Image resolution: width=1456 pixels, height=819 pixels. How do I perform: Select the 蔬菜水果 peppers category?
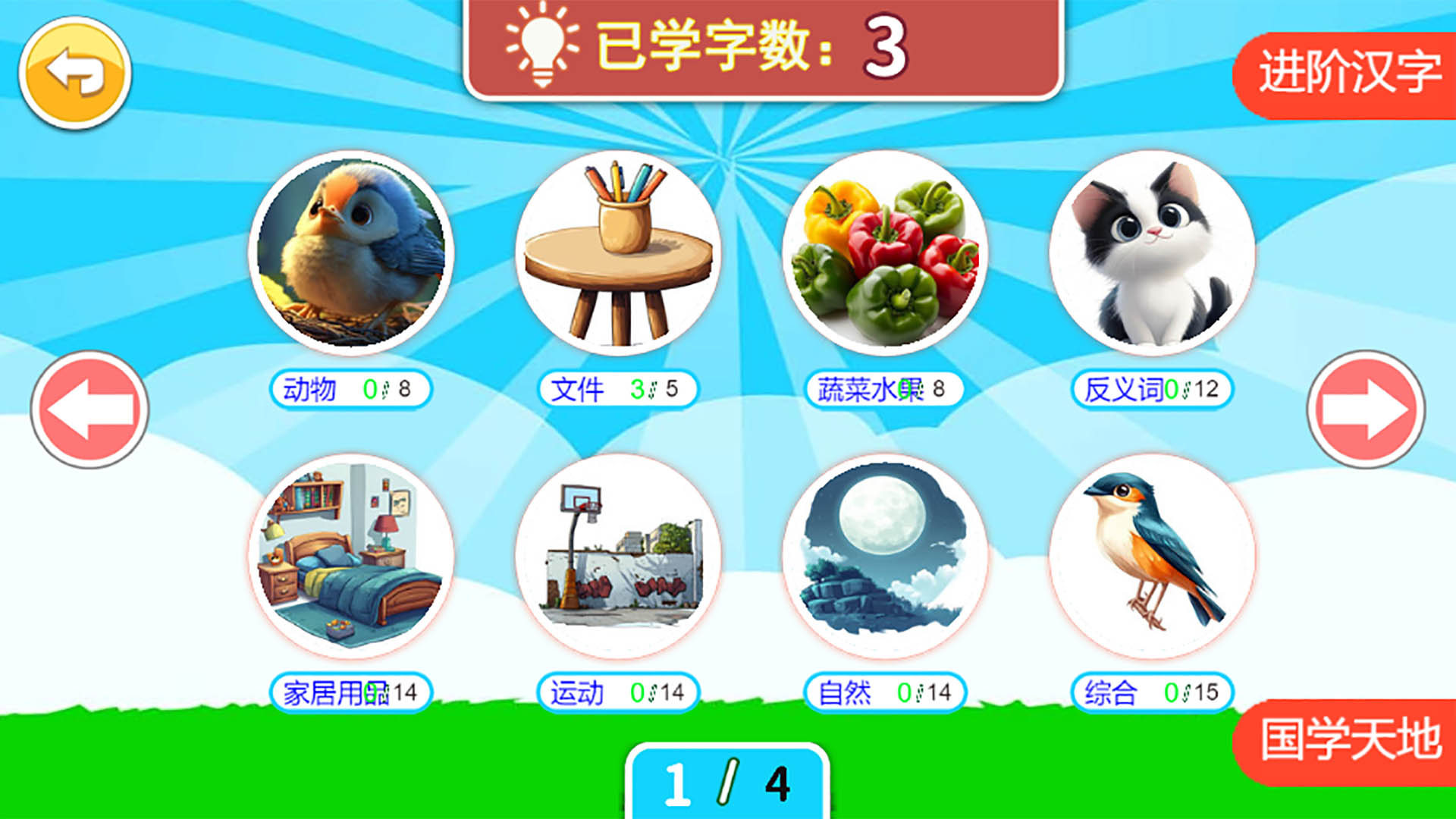[885, 253]
